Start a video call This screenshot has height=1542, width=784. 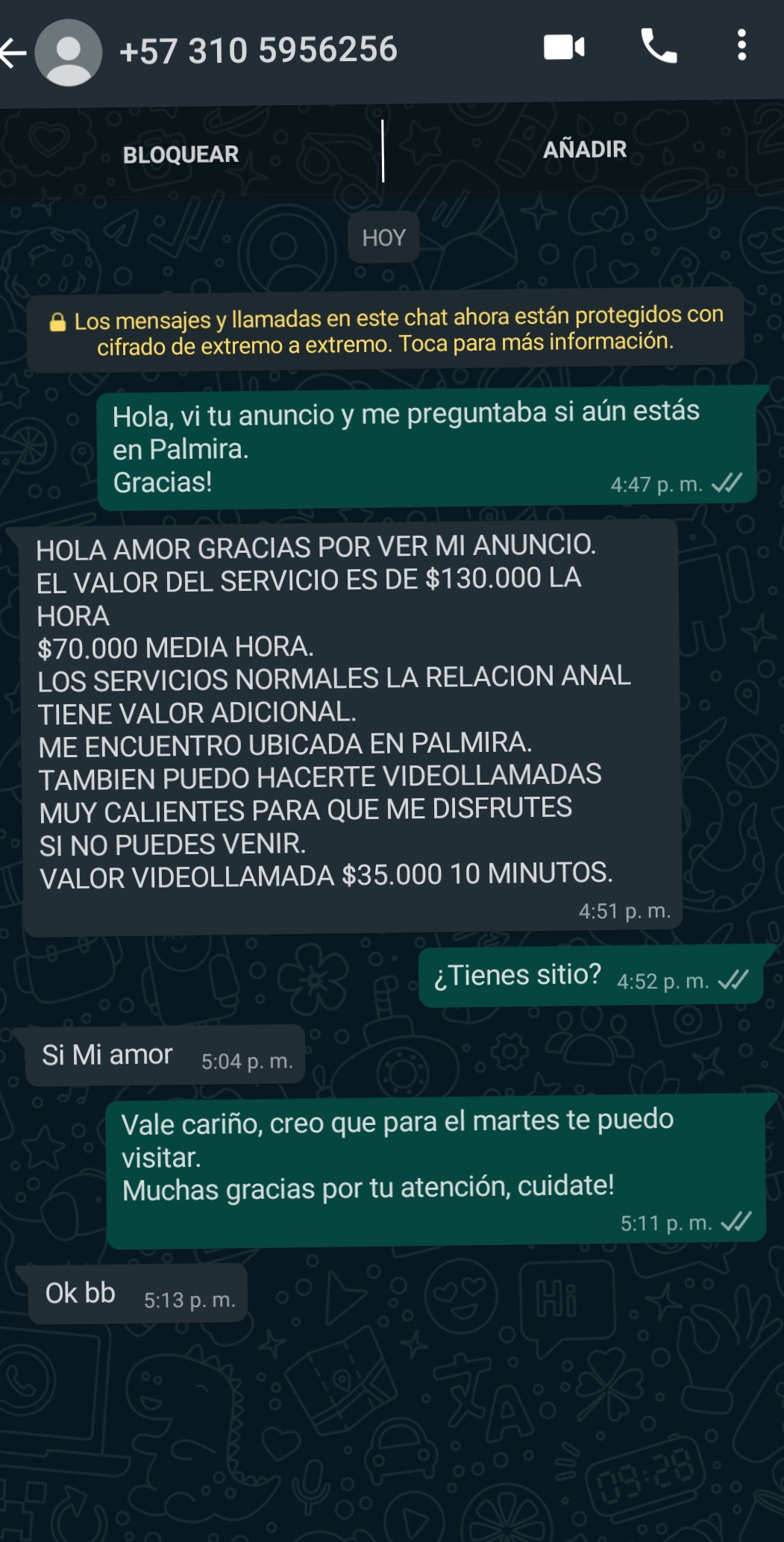point(564,48)
